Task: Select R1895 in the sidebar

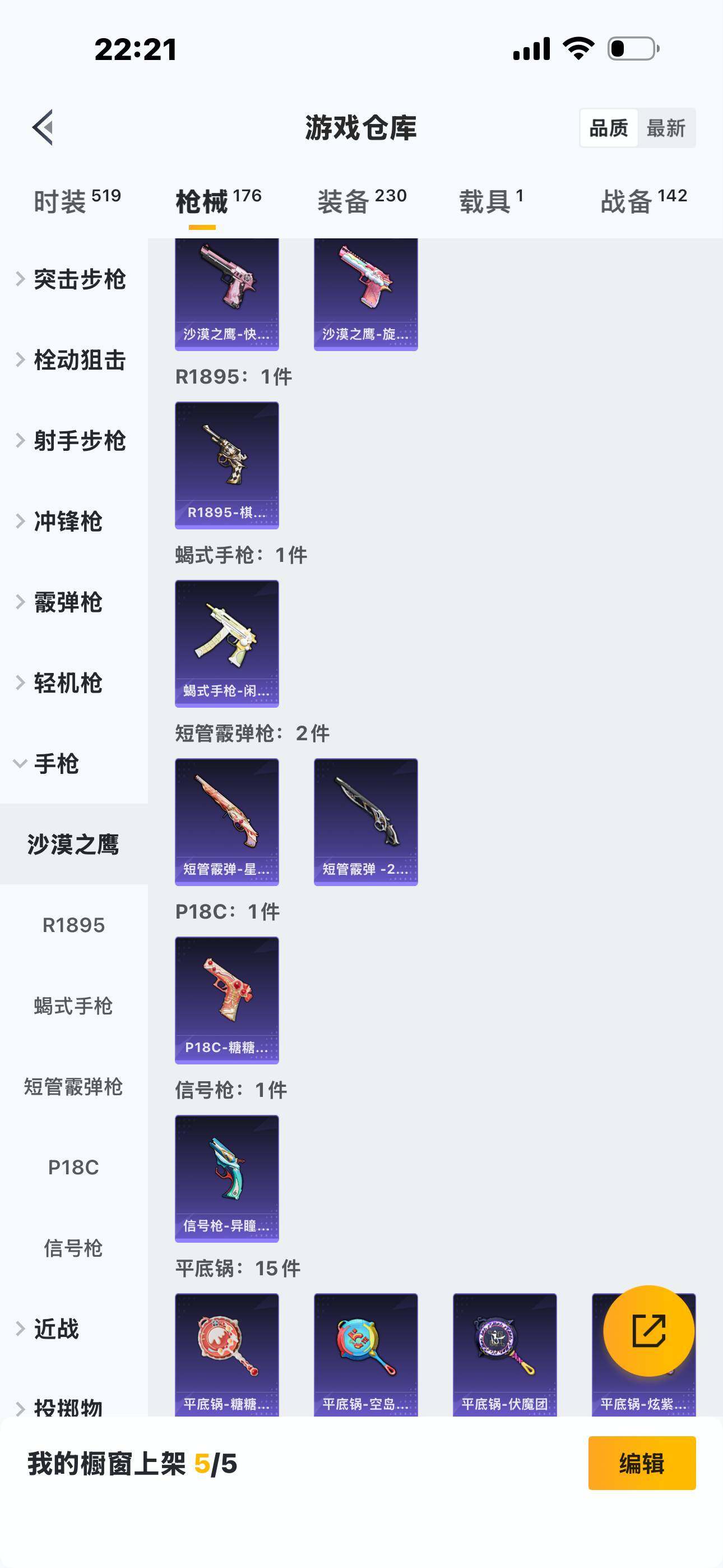Action: 73,925
